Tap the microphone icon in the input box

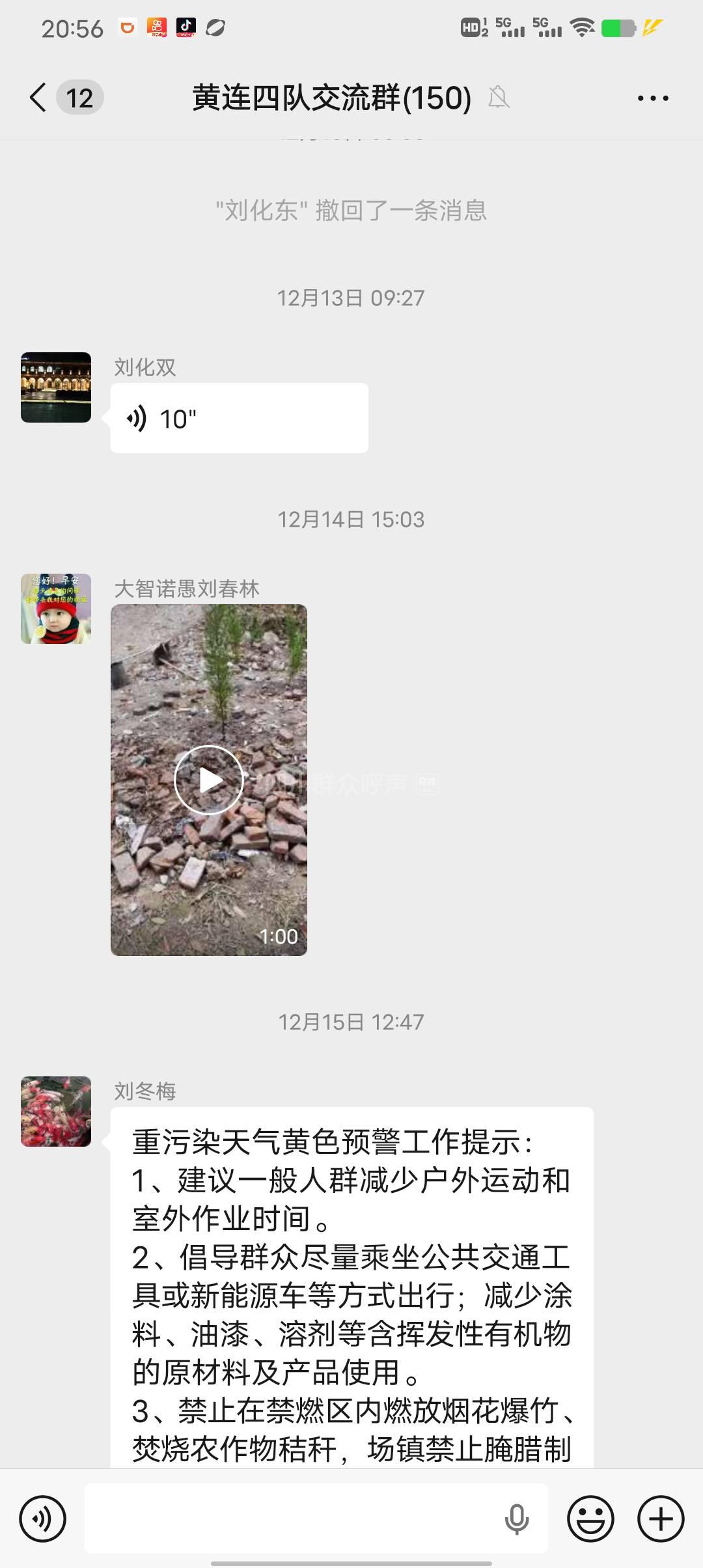[x=517, y=1519]
